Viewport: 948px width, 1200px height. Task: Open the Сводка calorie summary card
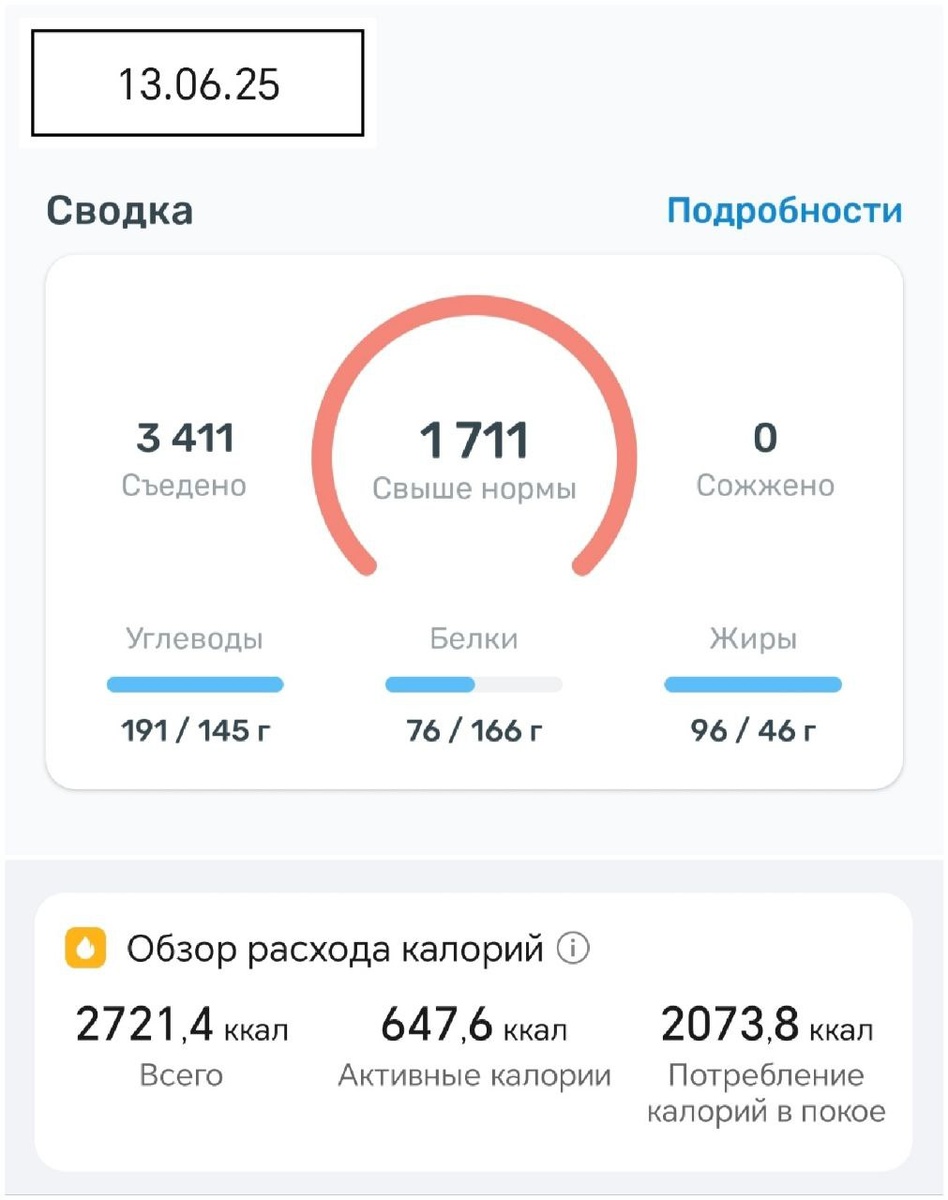click(474, 522)
